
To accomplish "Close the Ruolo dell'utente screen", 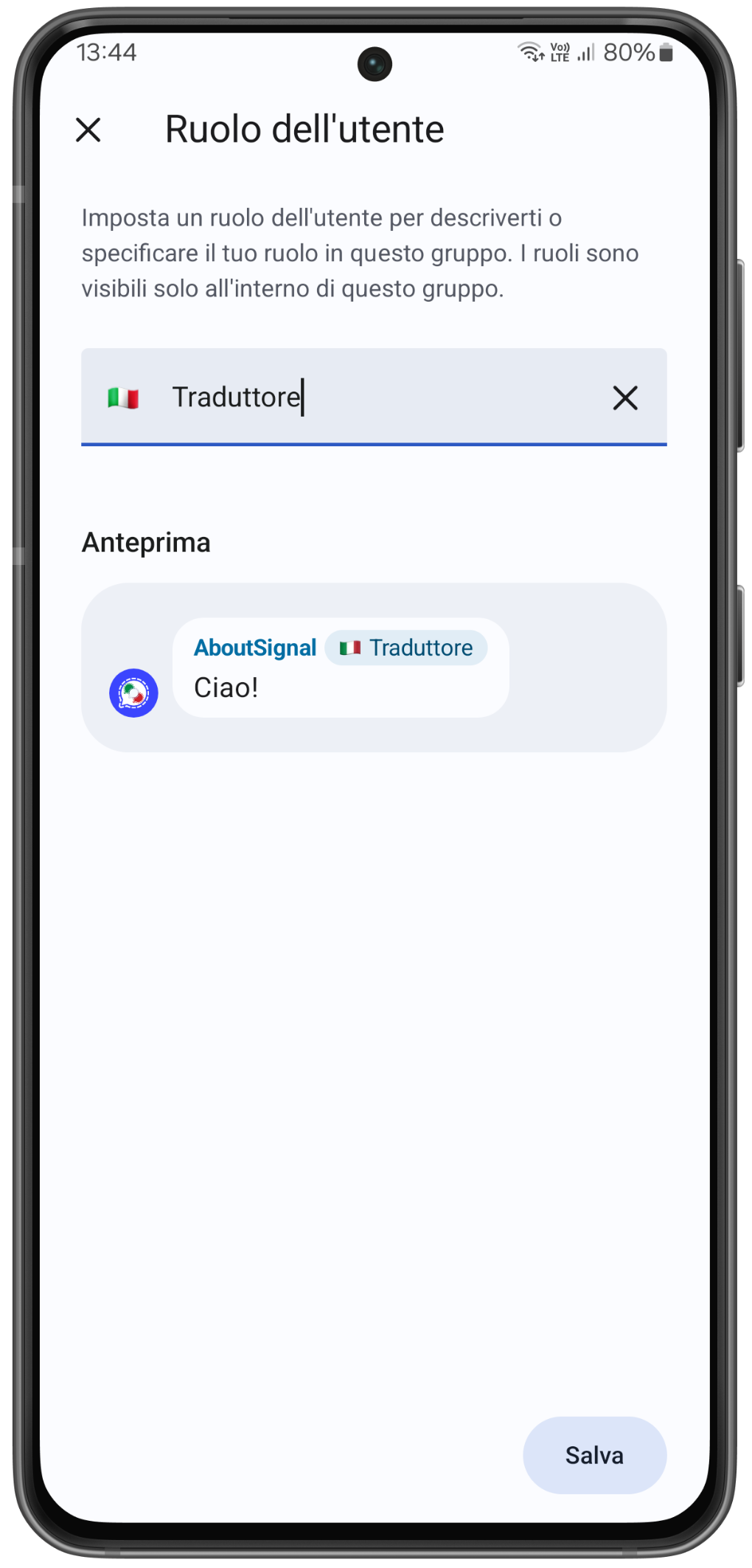I will (x=88, y=130).
